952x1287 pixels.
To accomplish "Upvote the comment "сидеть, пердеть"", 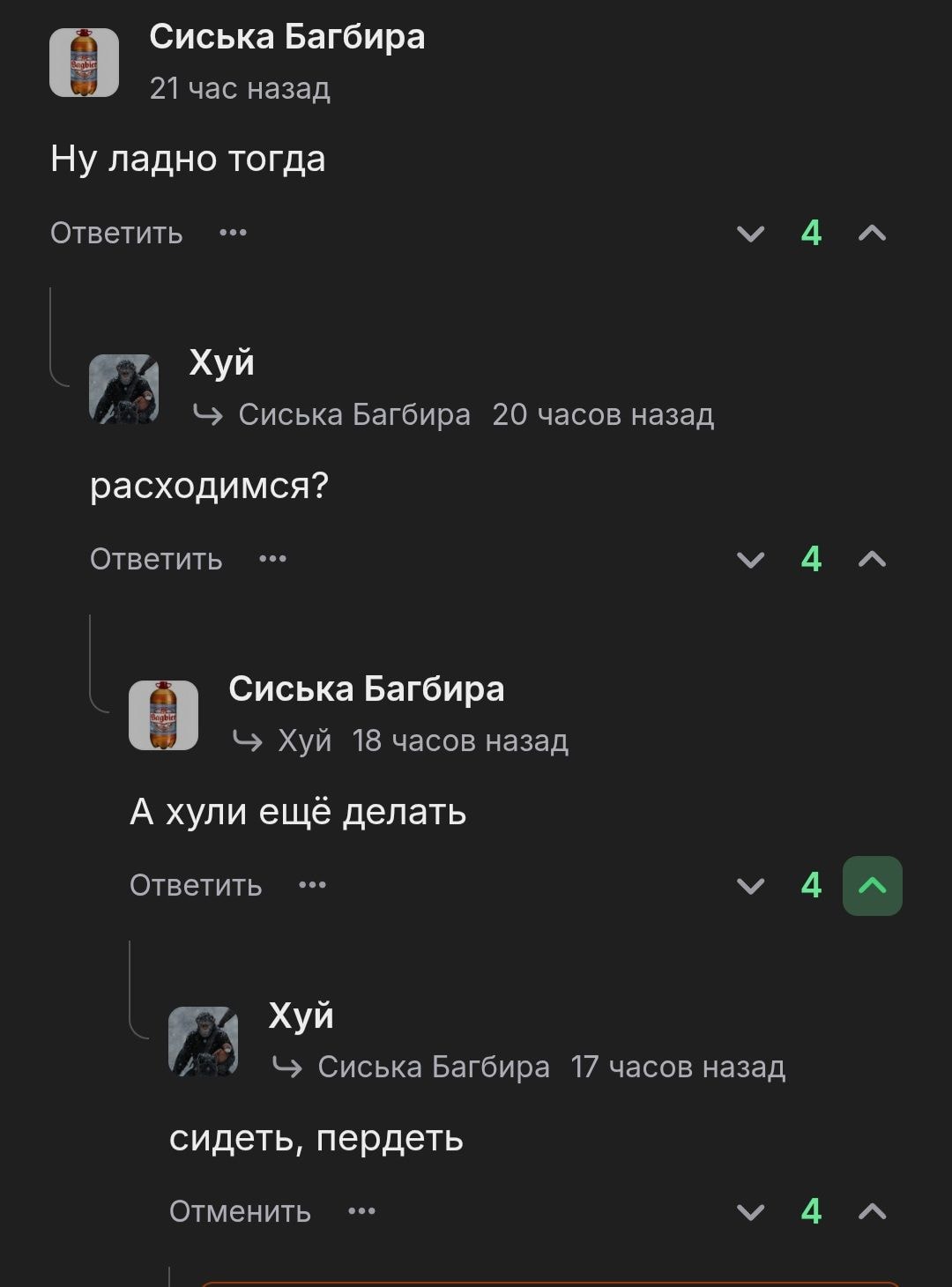I will [872, 1212].
